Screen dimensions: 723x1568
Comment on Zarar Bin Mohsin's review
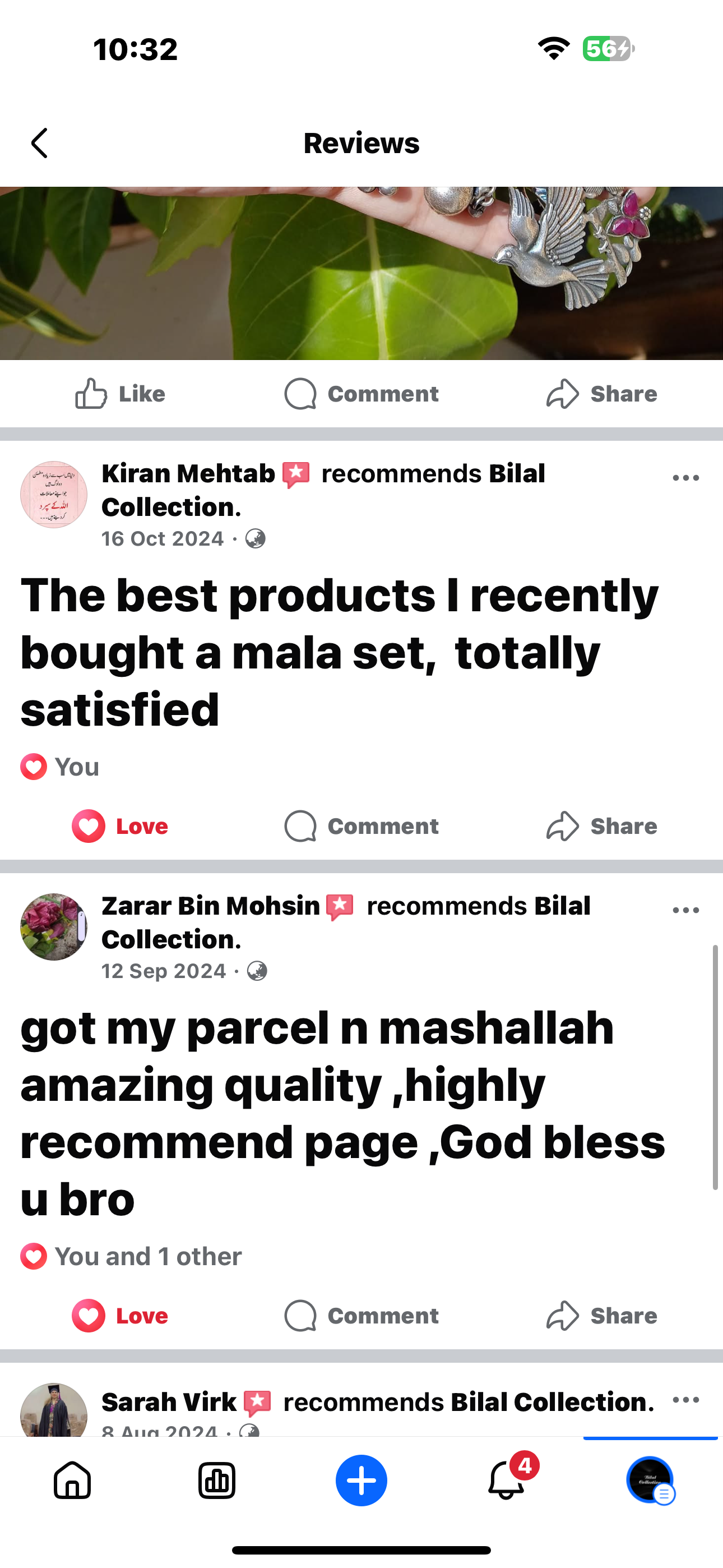tap(361, 1316)
